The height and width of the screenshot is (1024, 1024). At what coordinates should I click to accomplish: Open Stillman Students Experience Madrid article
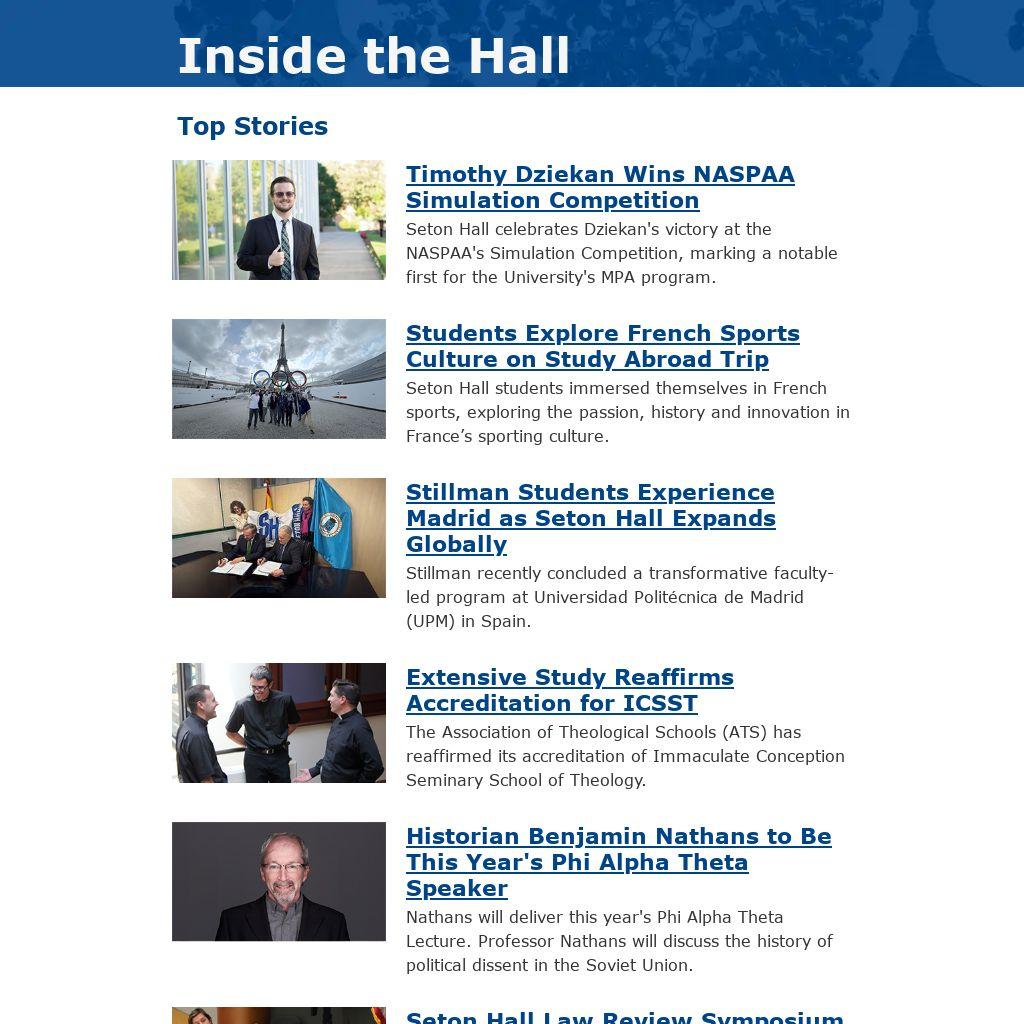tap(590, 518)
